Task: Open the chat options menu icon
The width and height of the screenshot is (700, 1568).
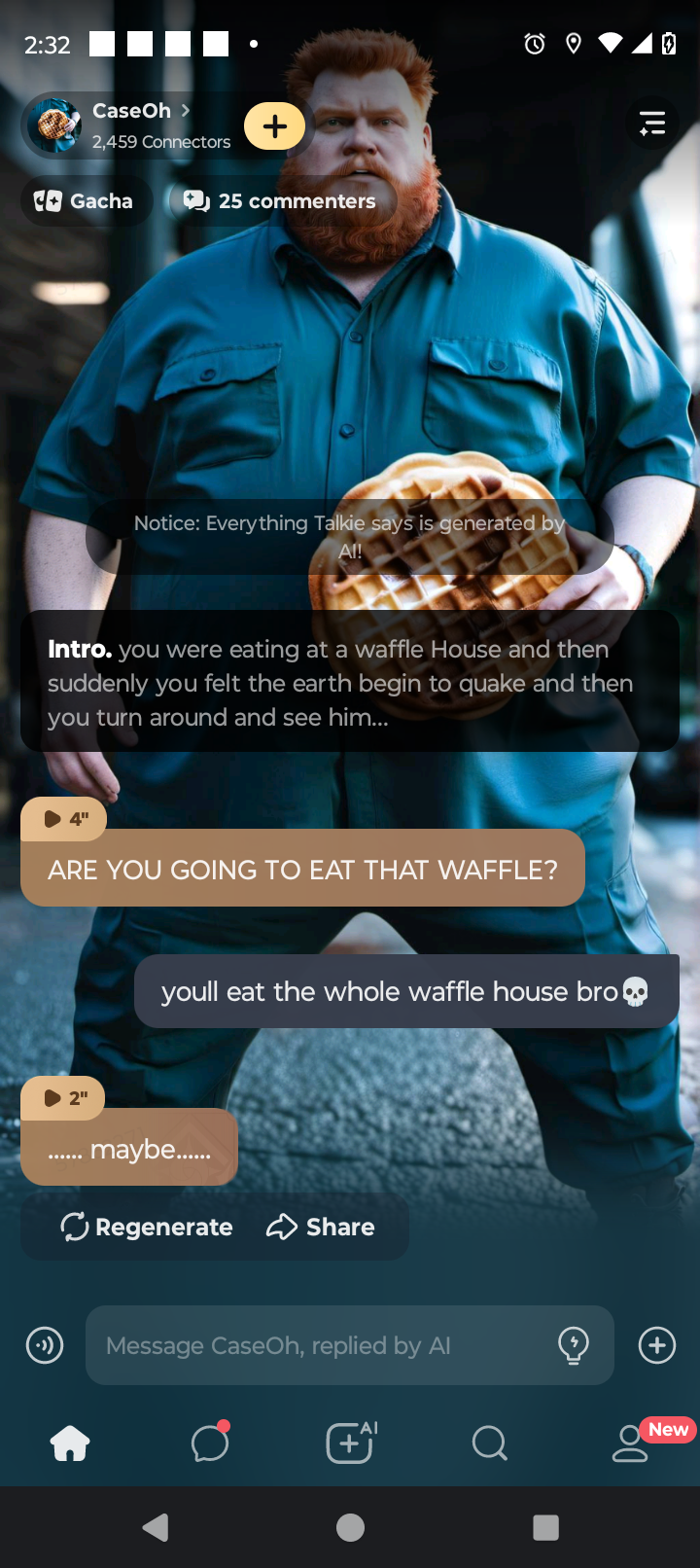Action: pos(651,123)
